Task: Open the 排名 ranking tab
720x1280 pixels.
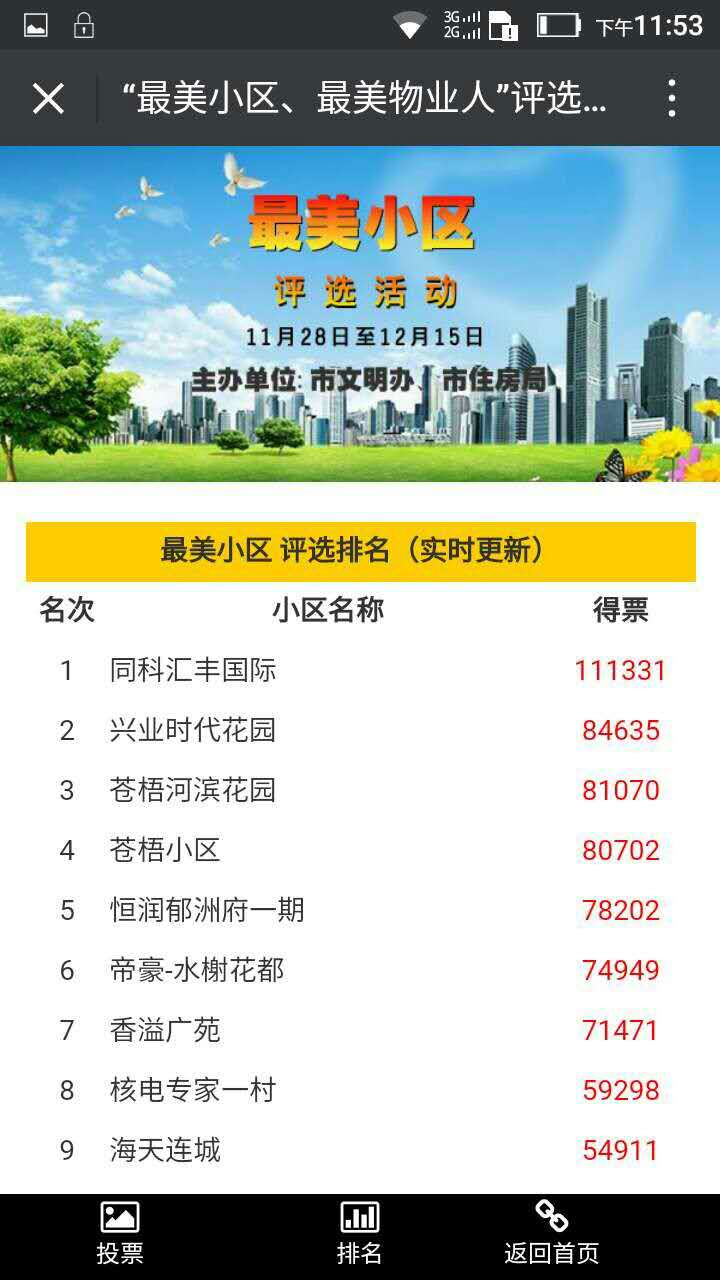Action: tap(360, 1234)
